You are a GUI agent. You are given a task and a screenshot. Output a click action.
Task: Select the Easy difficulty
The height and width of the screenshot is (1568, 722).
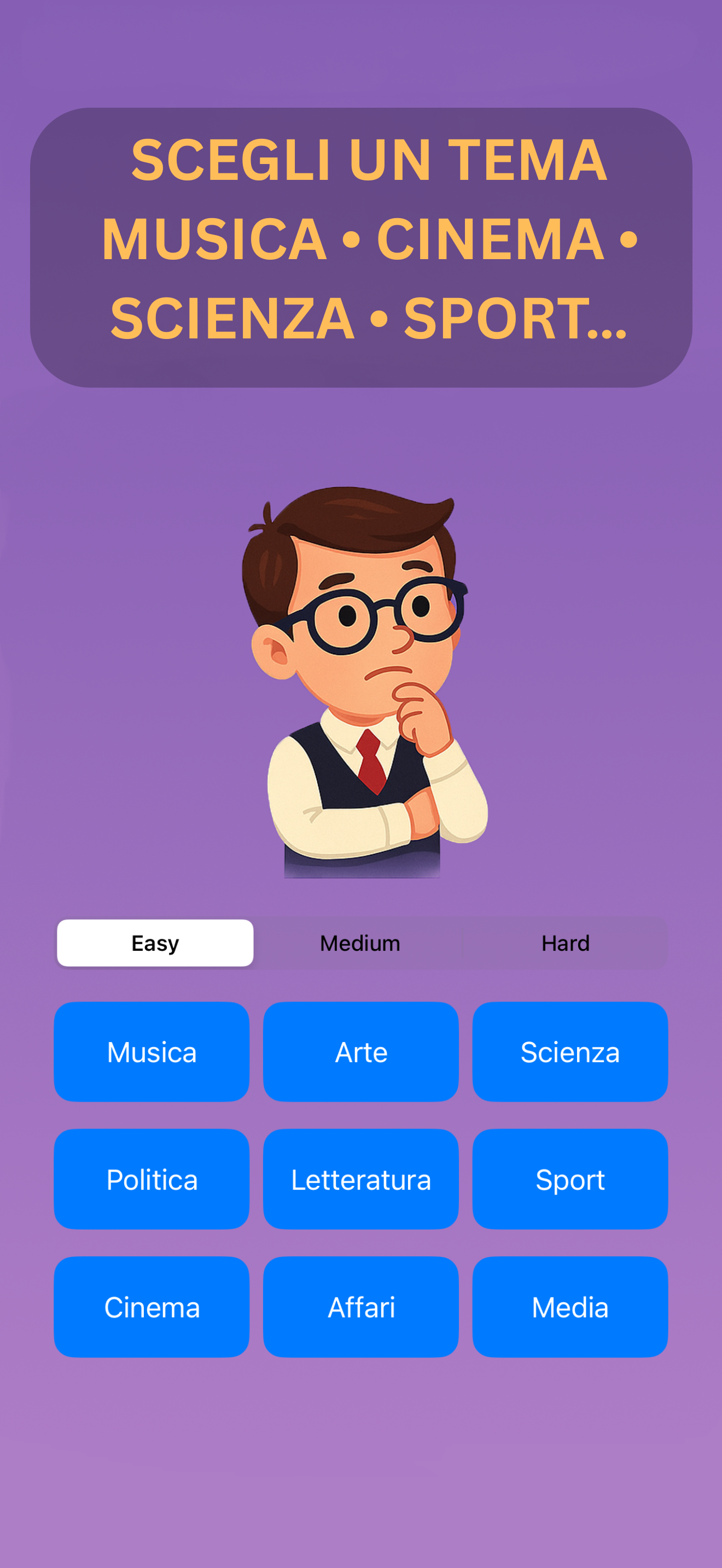[155, 943]
